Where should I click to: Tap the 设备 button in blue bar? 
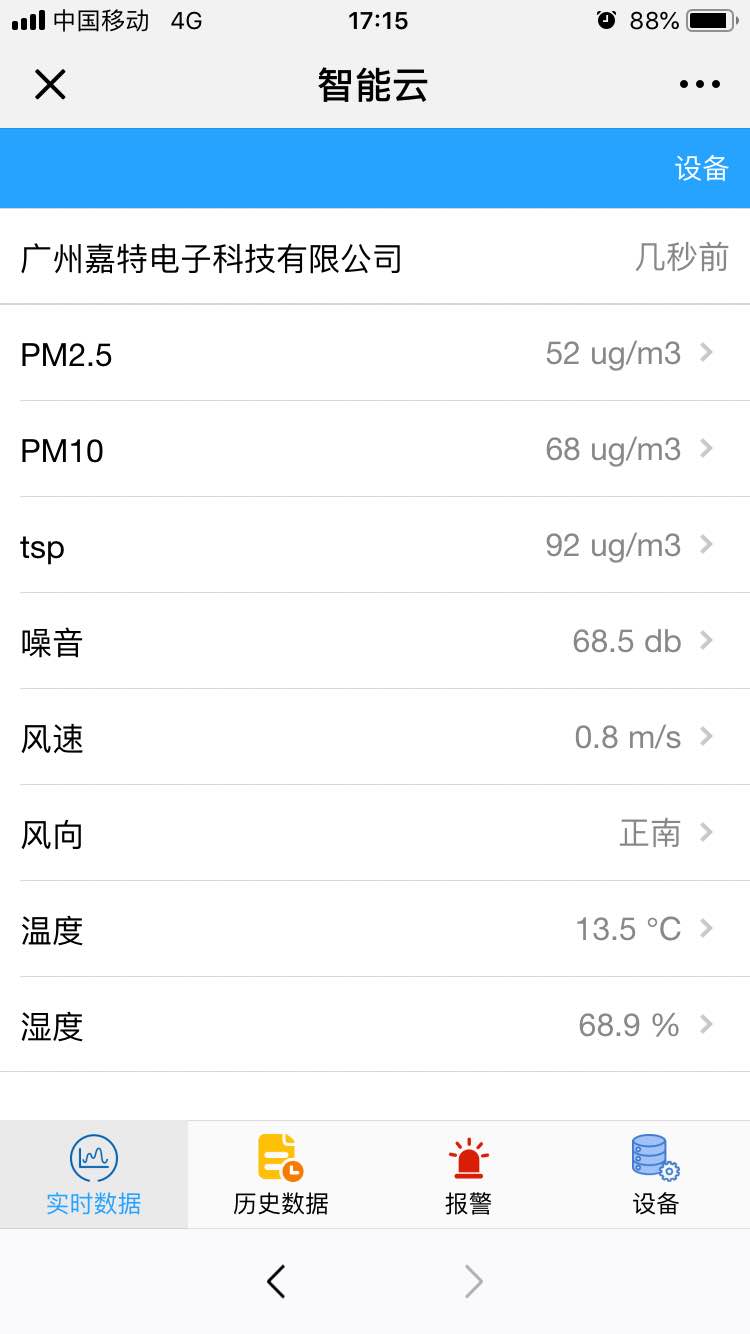tap(701, 168)
